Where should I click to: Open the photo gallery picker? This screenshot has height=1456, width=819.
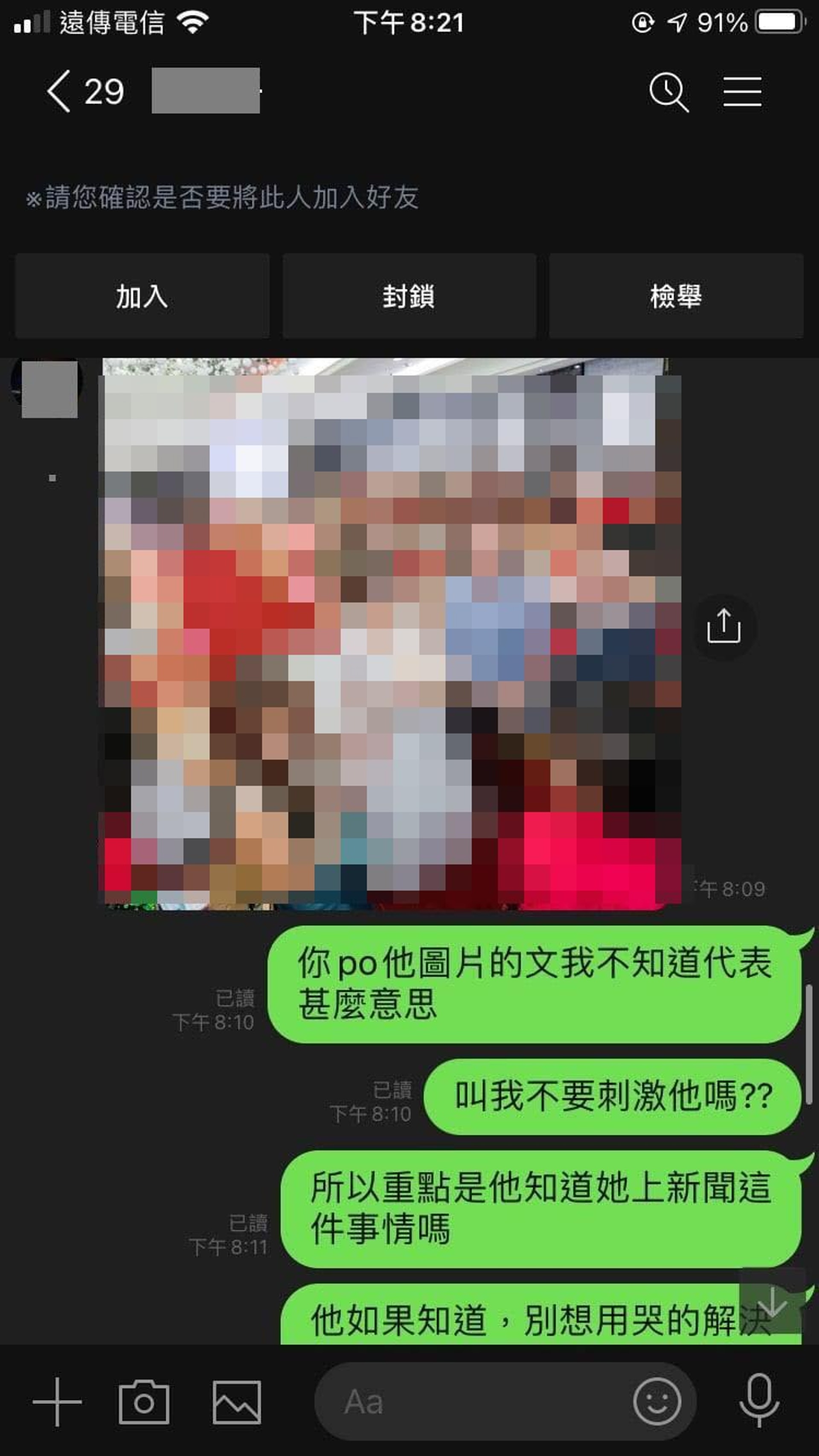coord(236,1402)
